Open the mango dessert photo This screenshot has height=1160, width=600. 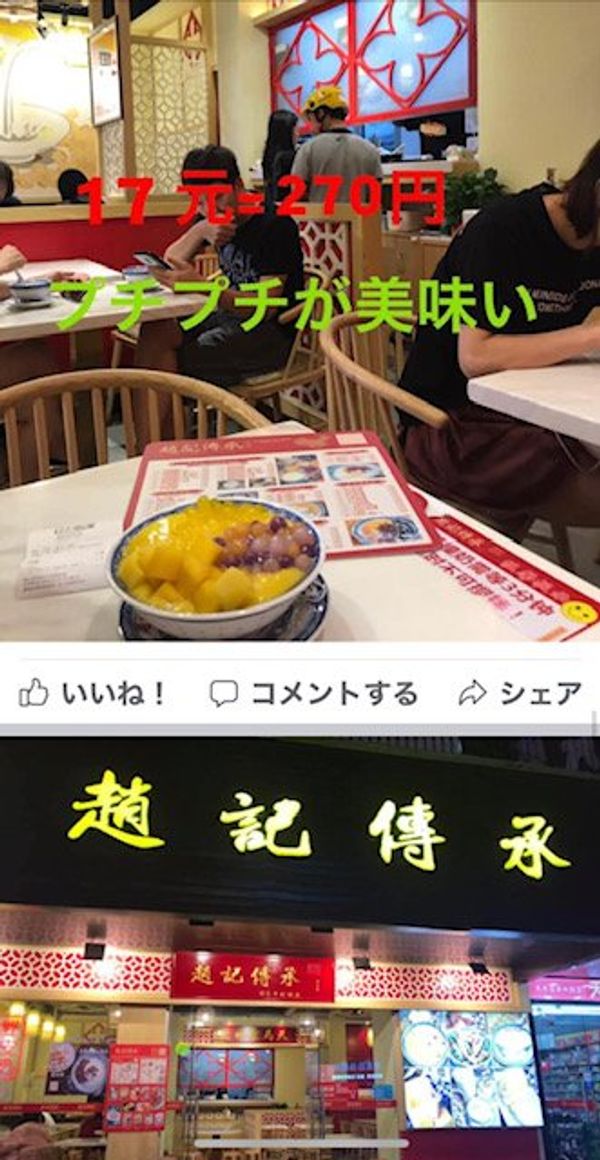coord(300,320)
